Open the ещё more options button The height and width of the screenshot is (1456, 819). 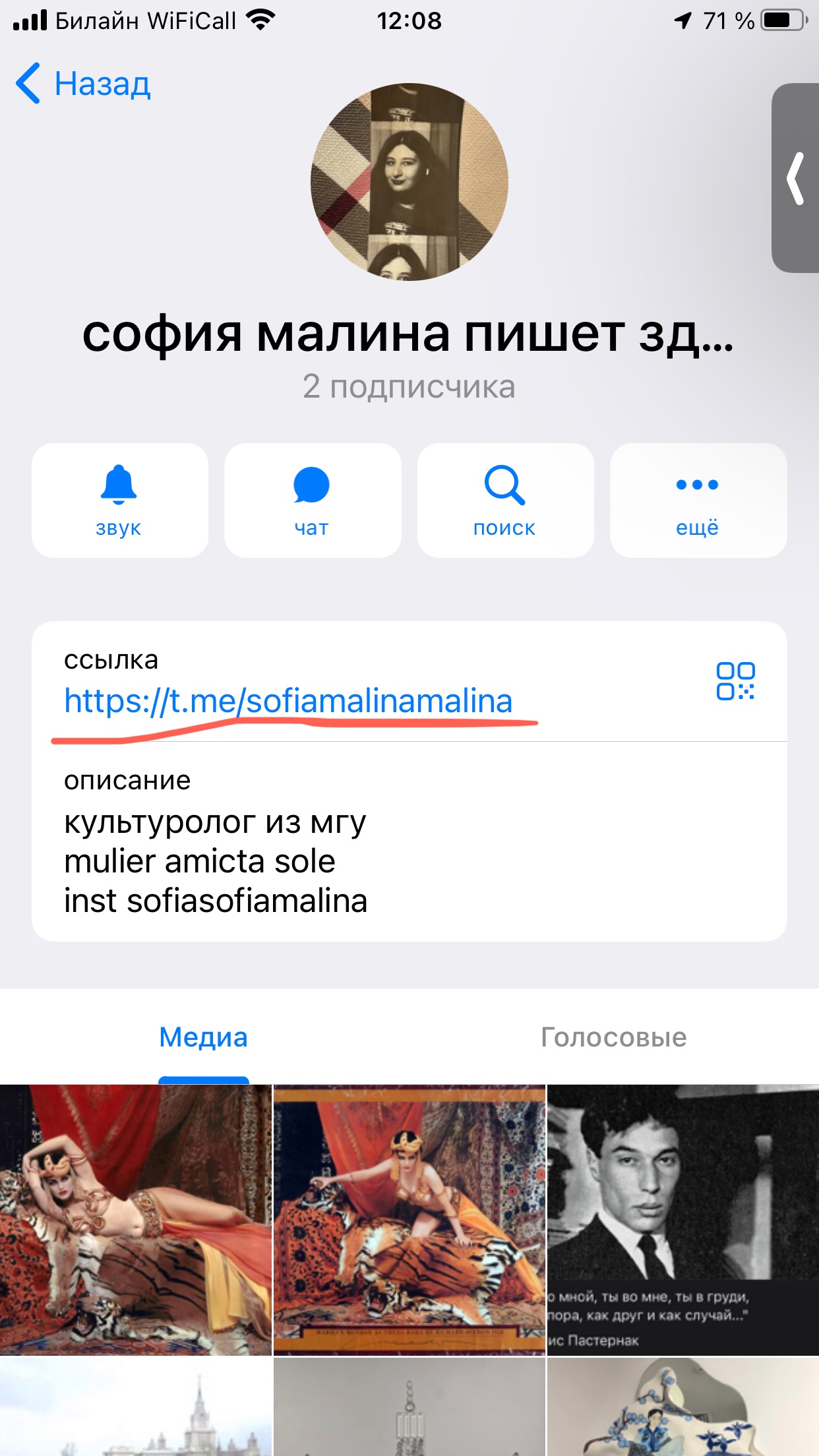tap(698, 501)
